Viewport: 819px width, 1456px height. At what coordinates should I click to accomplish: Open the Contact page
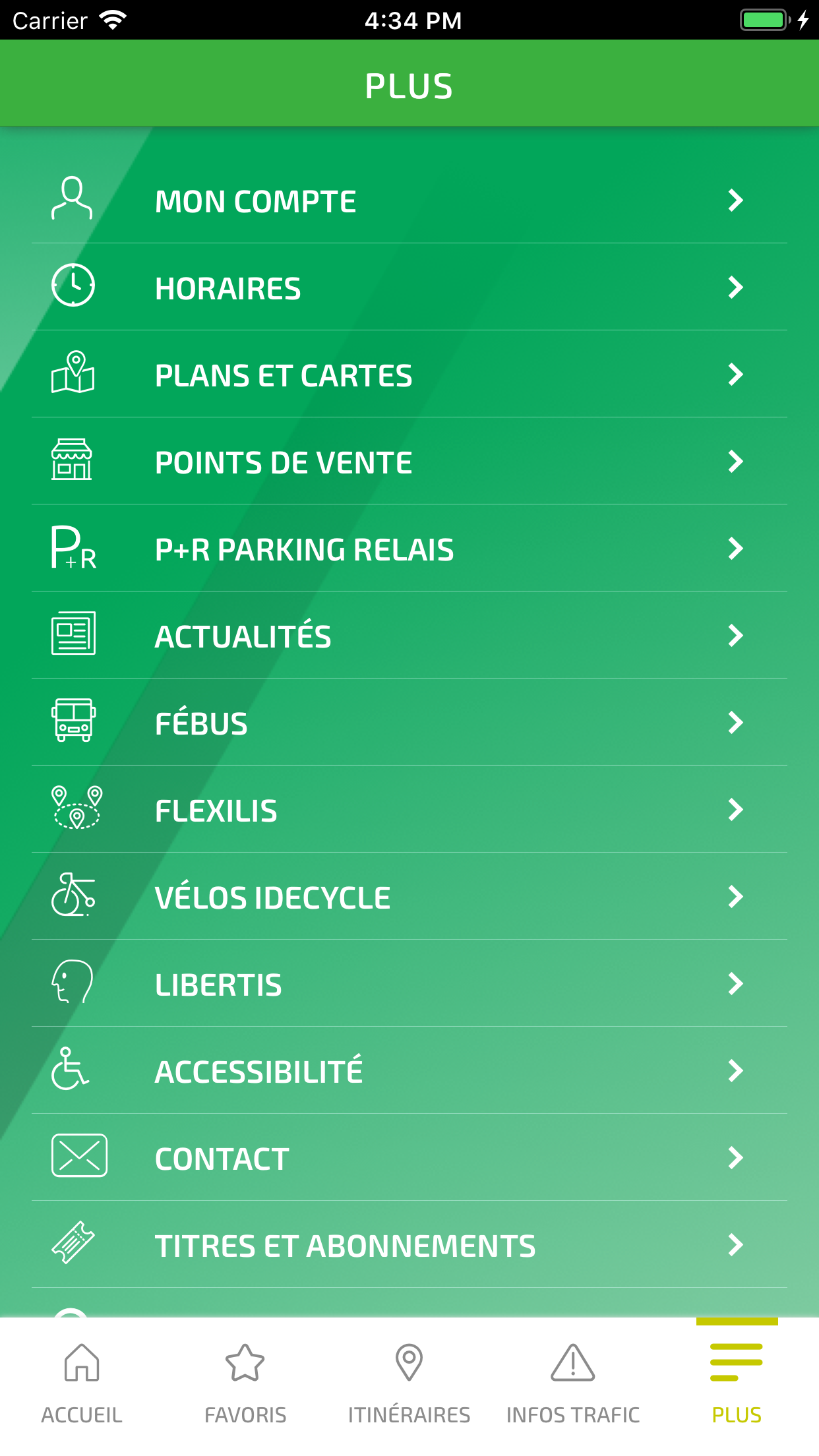[x=409, y=1158]
